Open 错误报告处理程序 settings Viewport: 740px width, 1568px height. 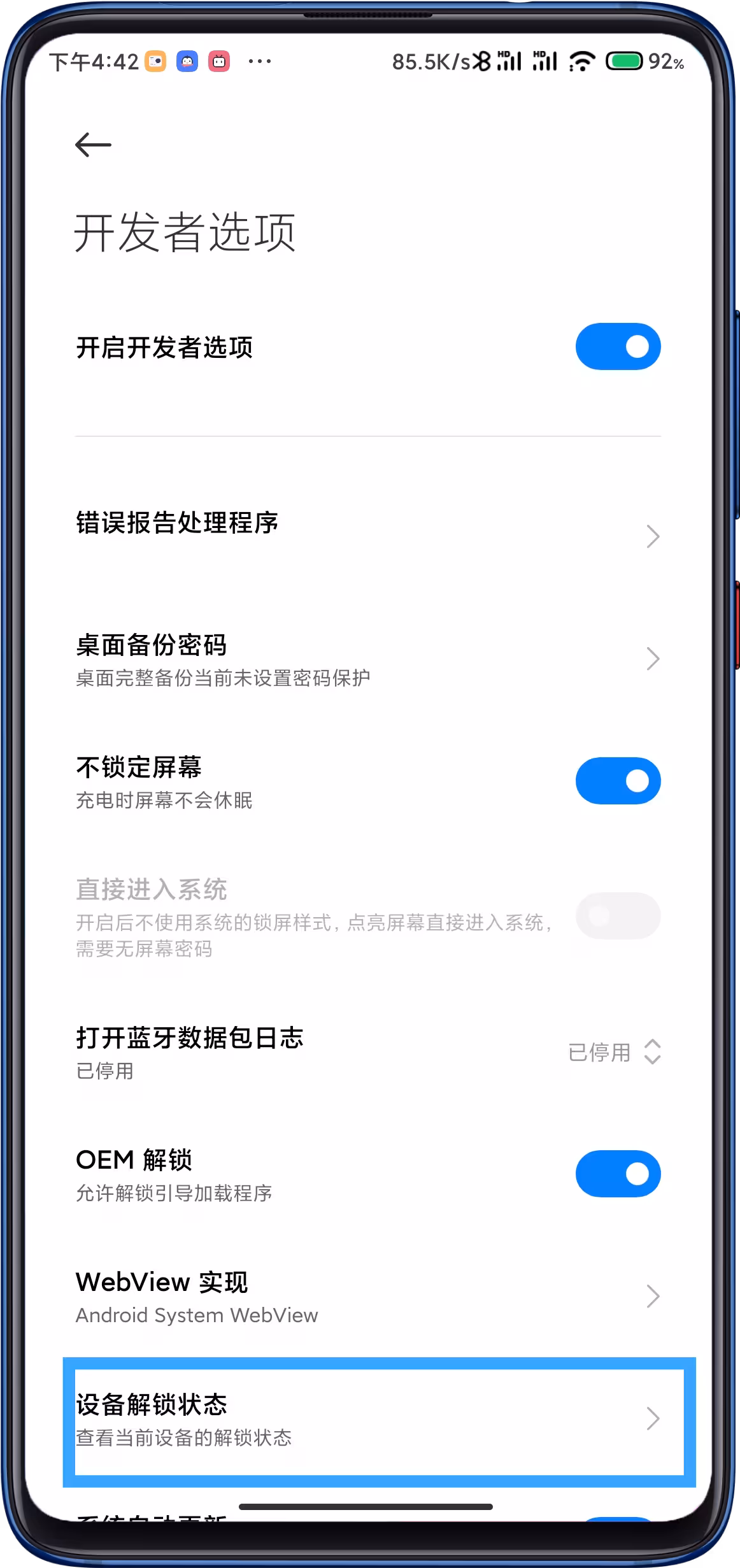pos(367,535)
